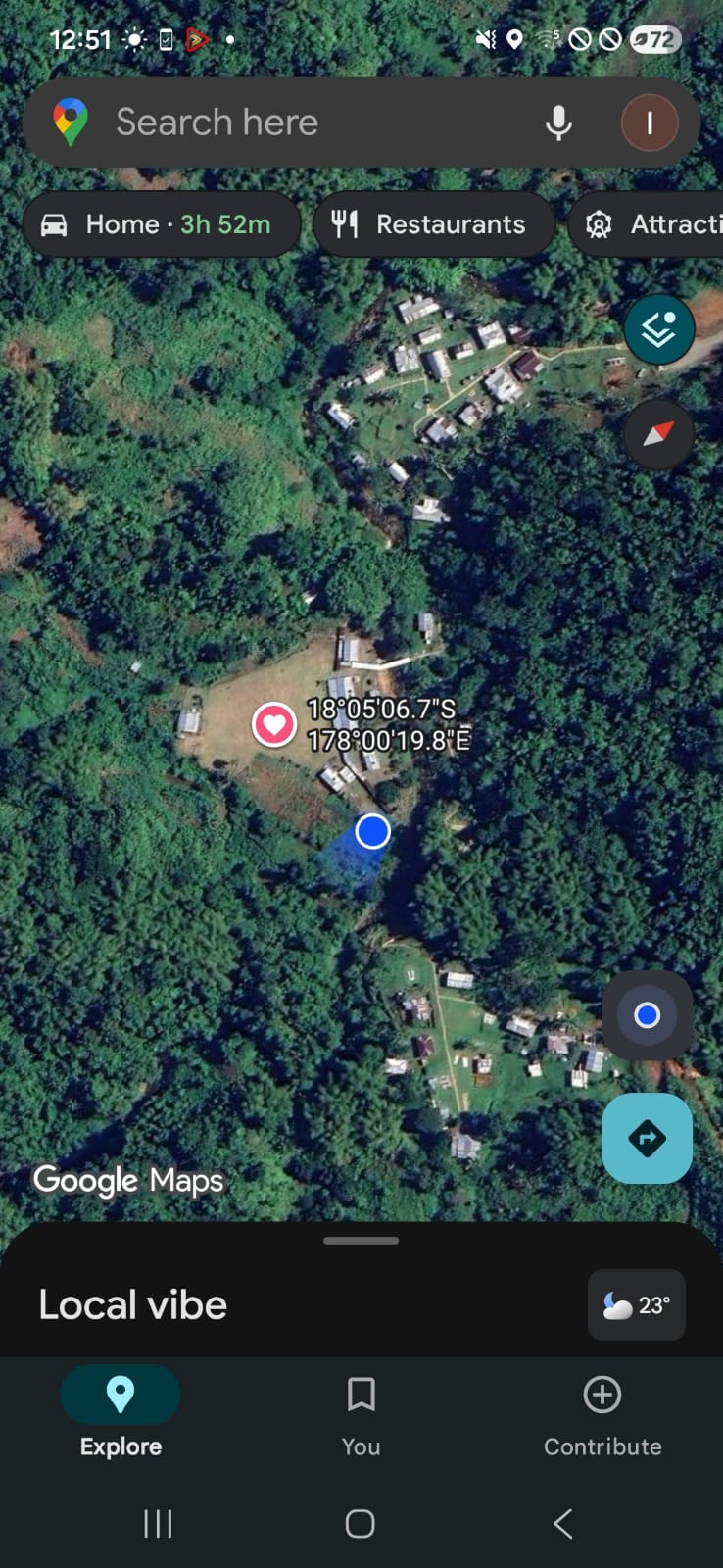Open the Search here box

pyautogui.click(x=294, y=122)
